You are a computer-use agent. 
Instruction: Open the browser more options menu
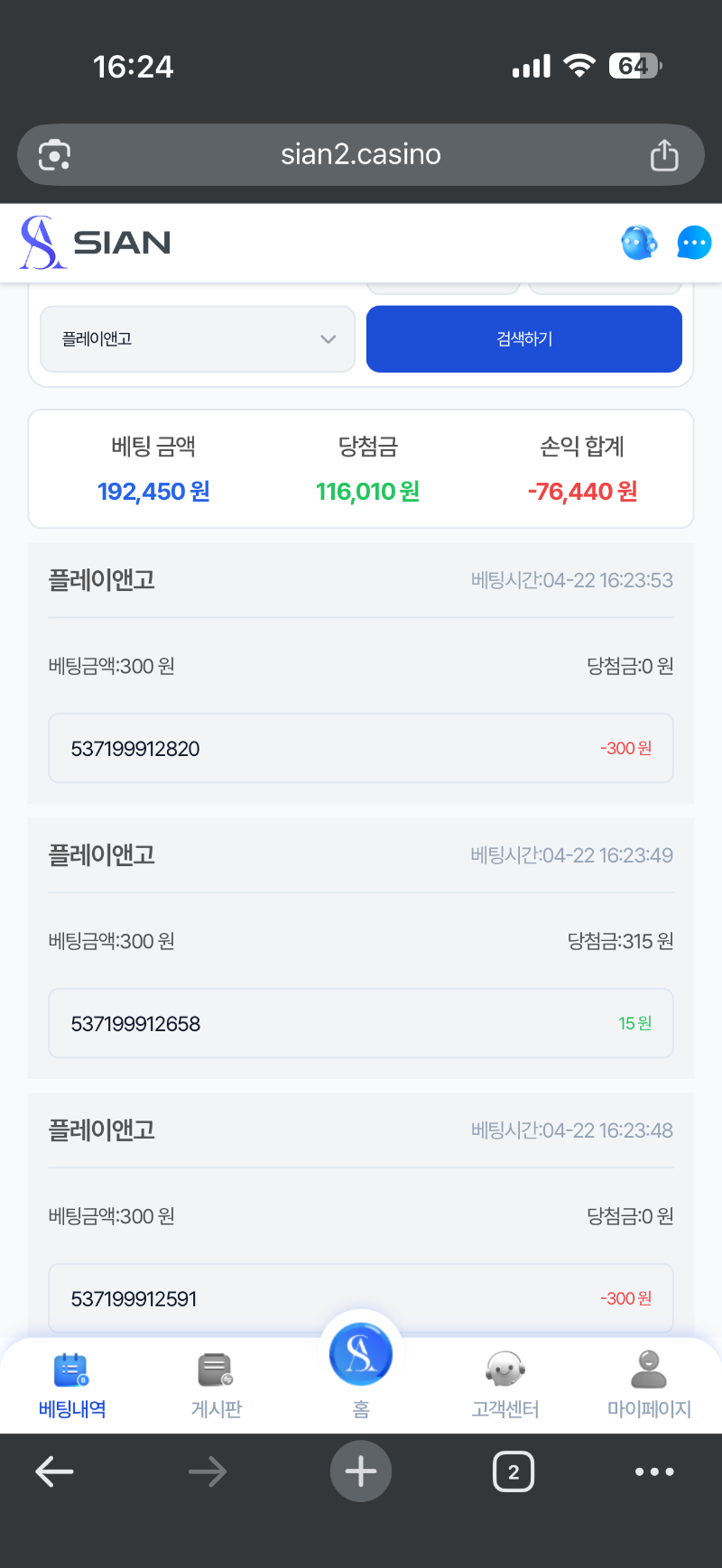[x=654, y=1471]
